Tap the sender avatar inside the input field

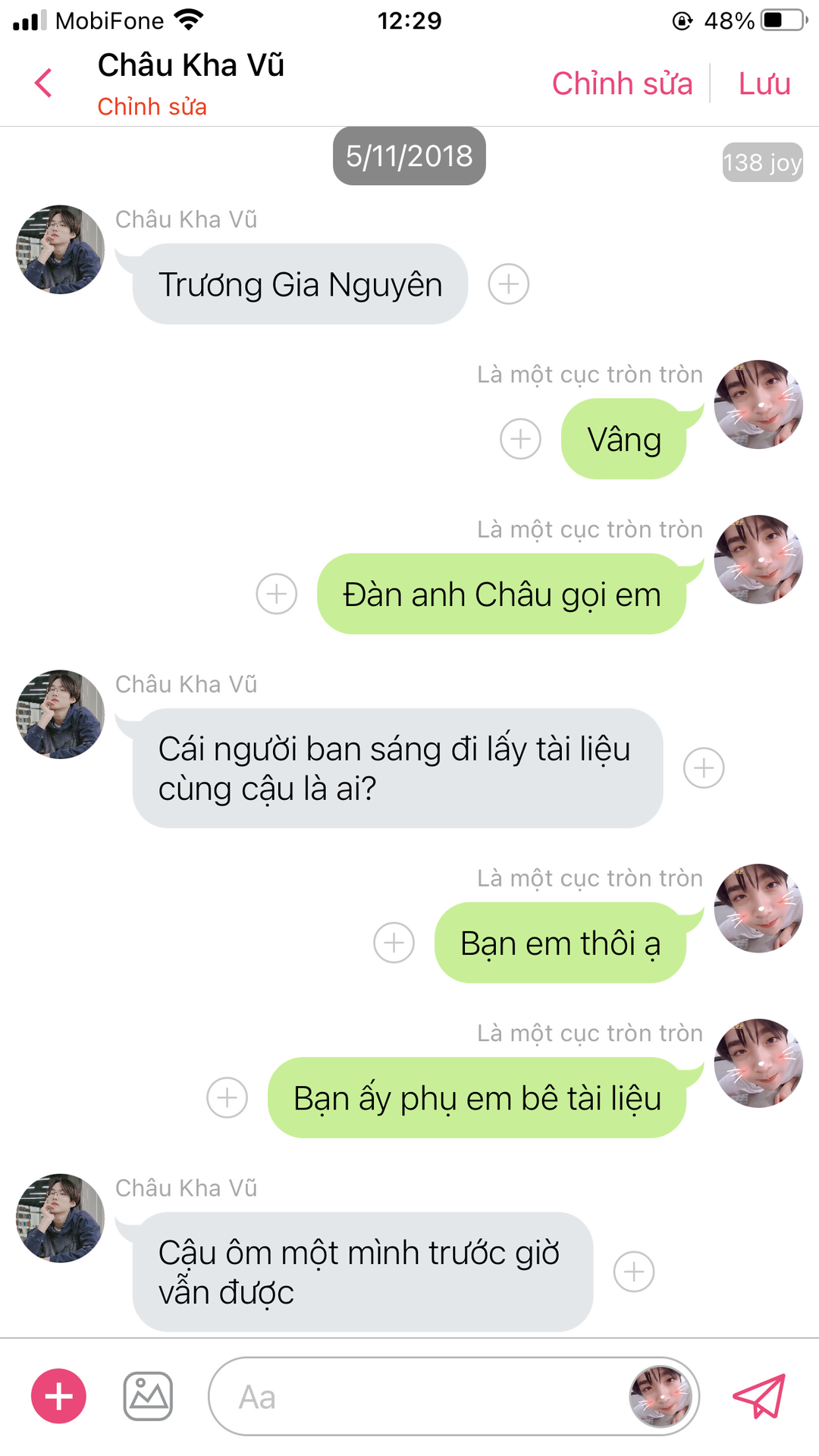pos(660,1397)
